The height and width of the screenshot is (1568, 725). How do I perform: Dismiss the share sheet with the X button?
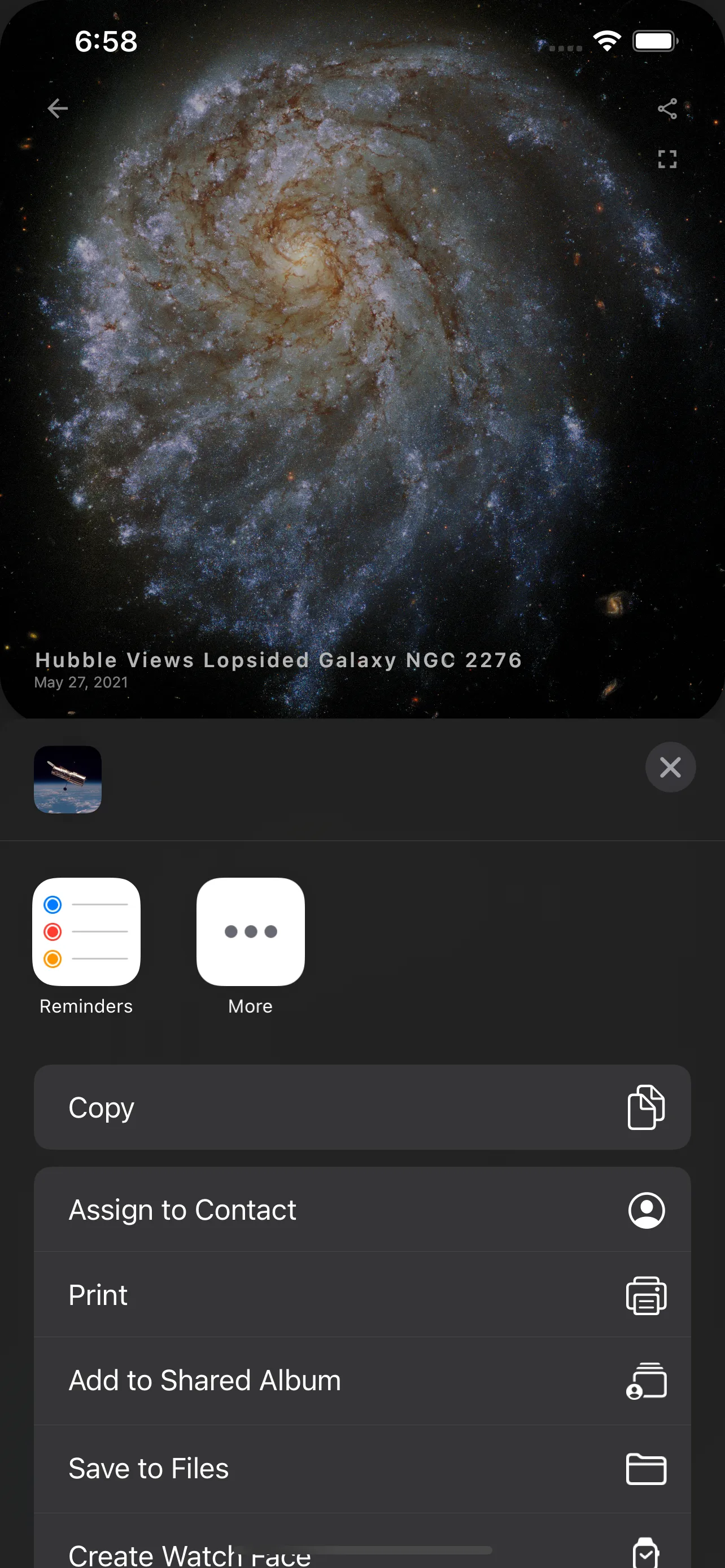click(x=670, y=767)
